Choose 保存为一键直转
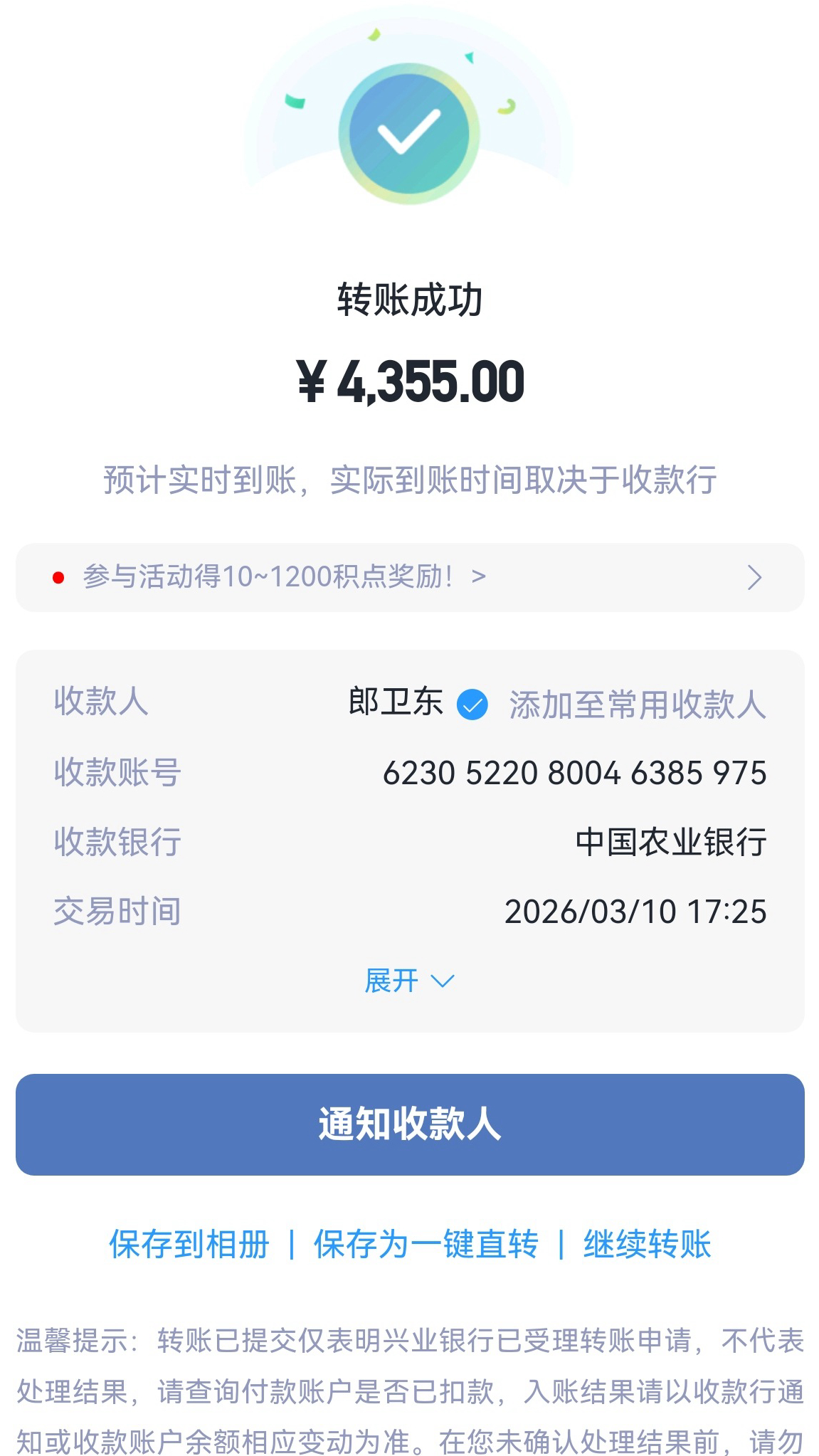The width and height of the screenshot is (819, 1456). tap(426, 1244)
